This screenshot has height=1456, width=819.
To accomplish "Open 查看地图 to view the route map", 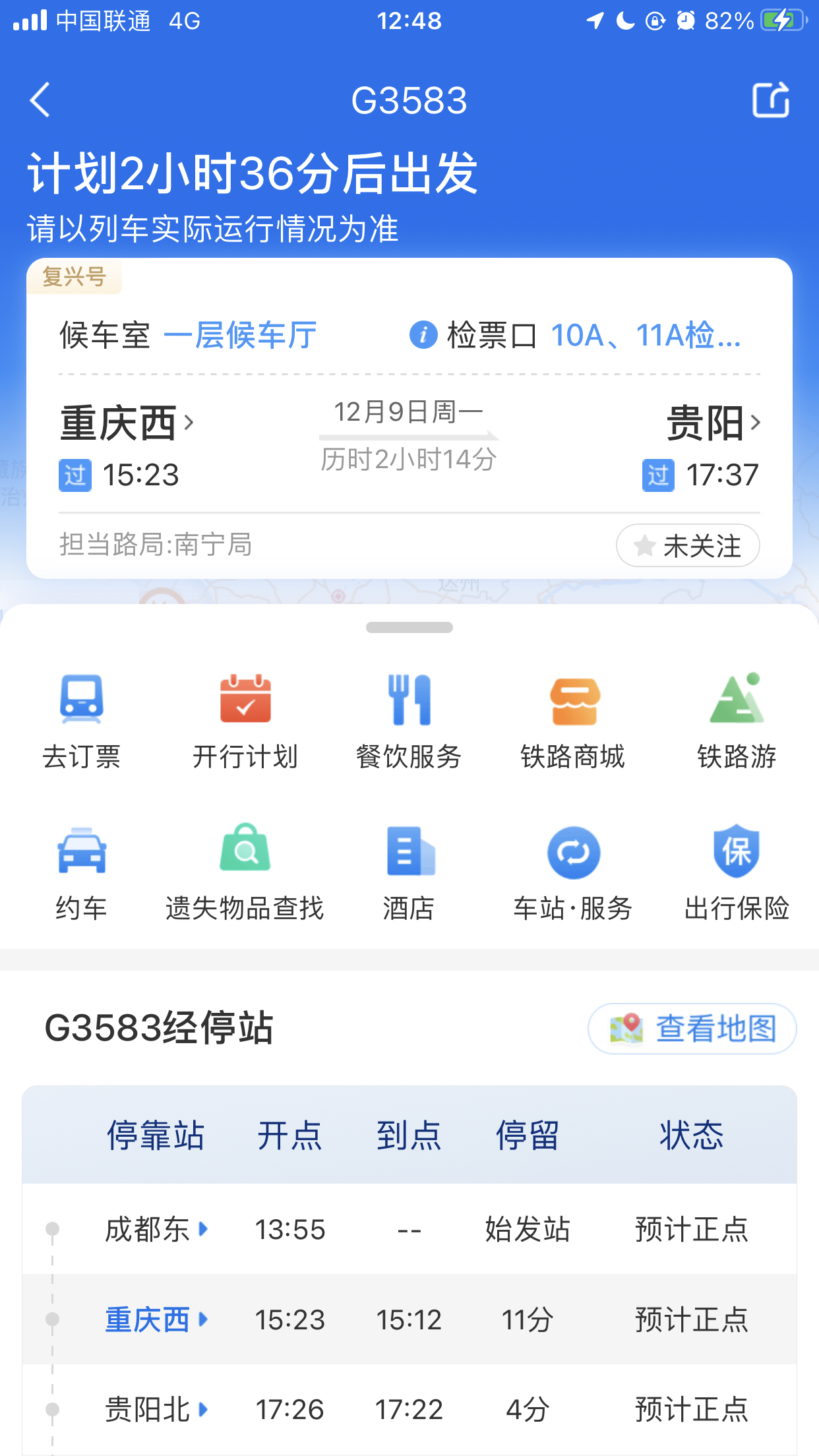I will coord(691,1027).
